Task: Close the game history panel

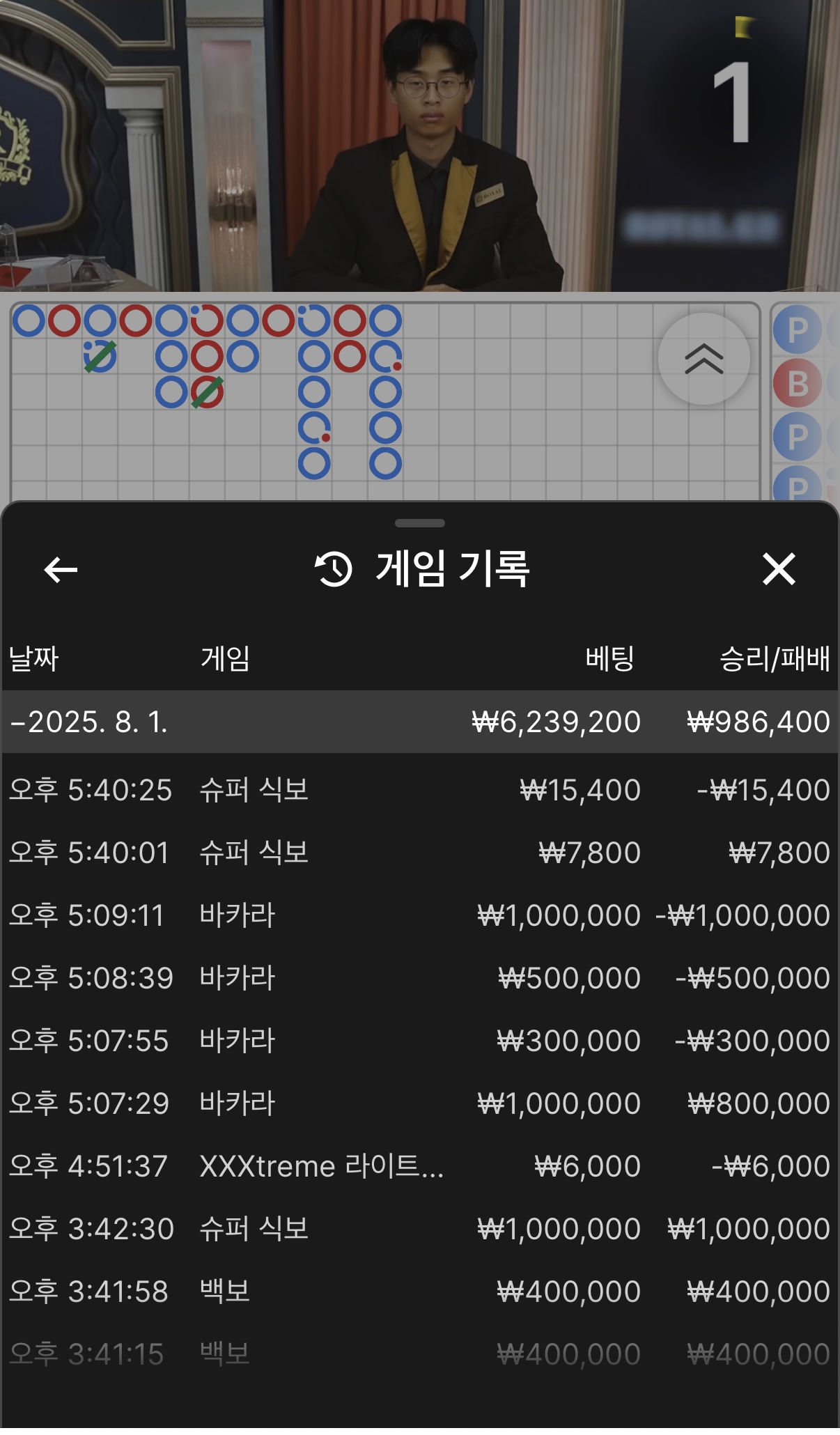Action: click(x=779, y=569)
